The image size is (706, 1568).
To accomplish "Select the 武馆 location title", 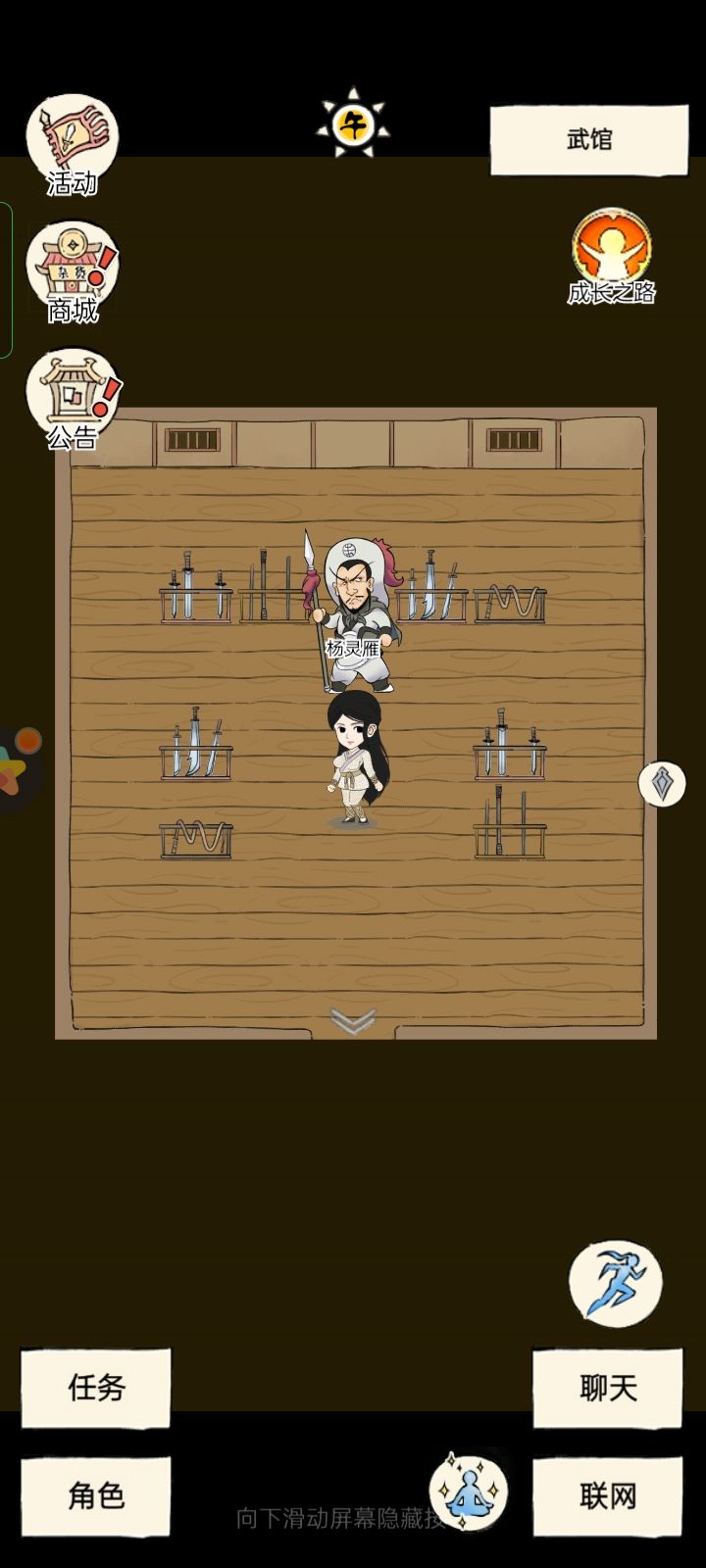I will pos(588,138).
